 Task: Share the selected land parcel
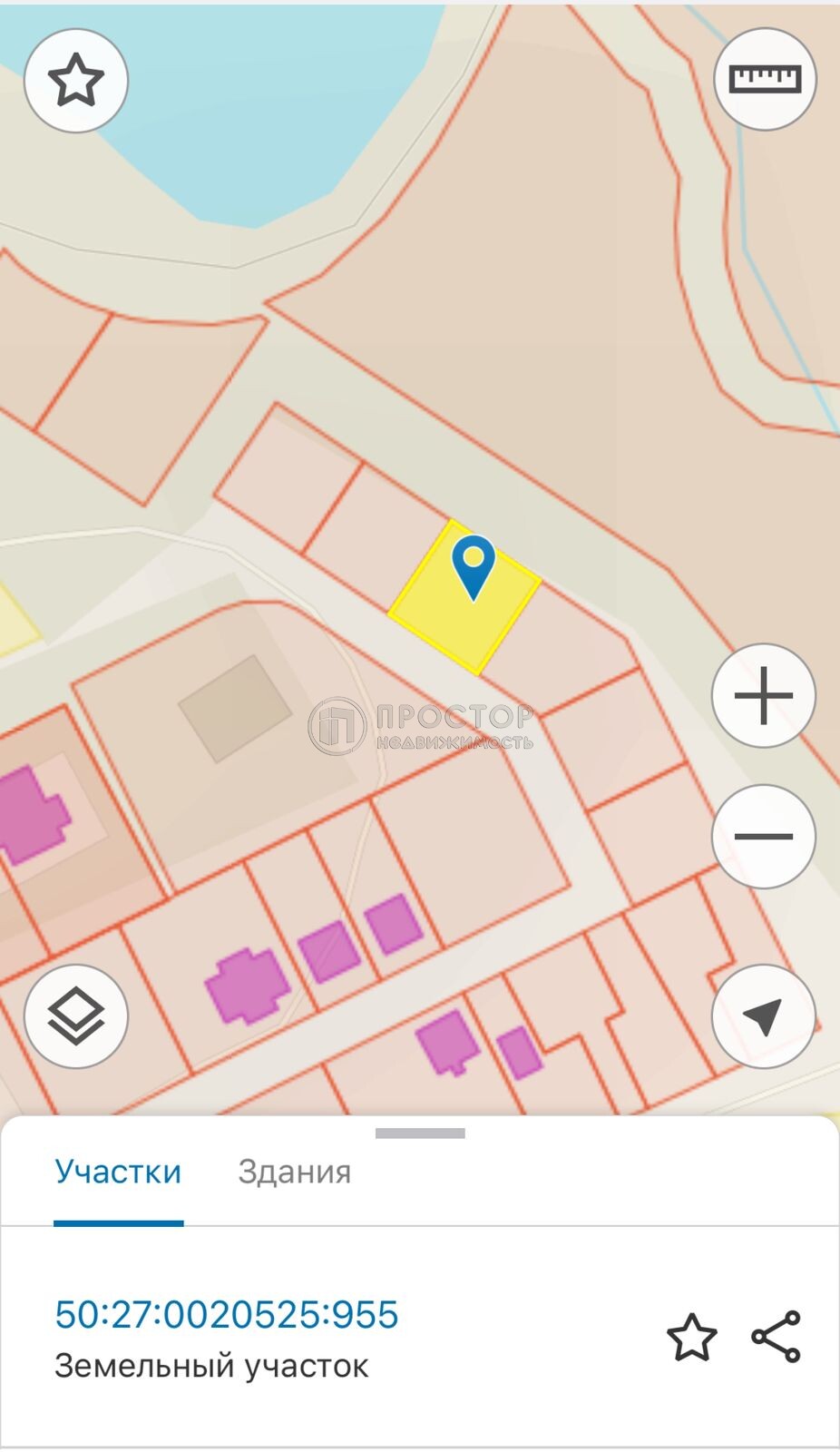click(x=777, y=1337)
